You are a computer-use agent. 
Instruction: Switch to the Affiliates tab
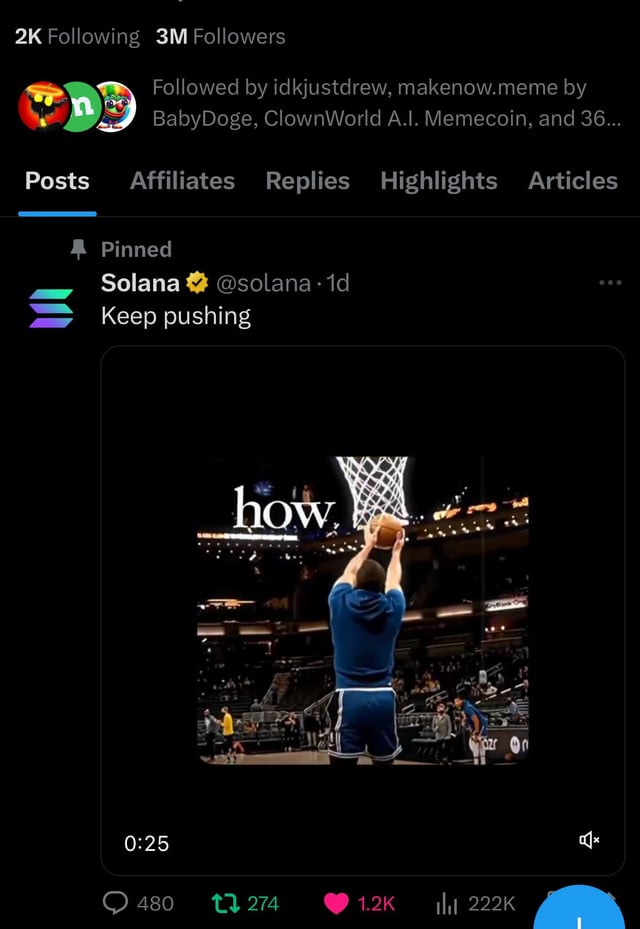(182, 181)
